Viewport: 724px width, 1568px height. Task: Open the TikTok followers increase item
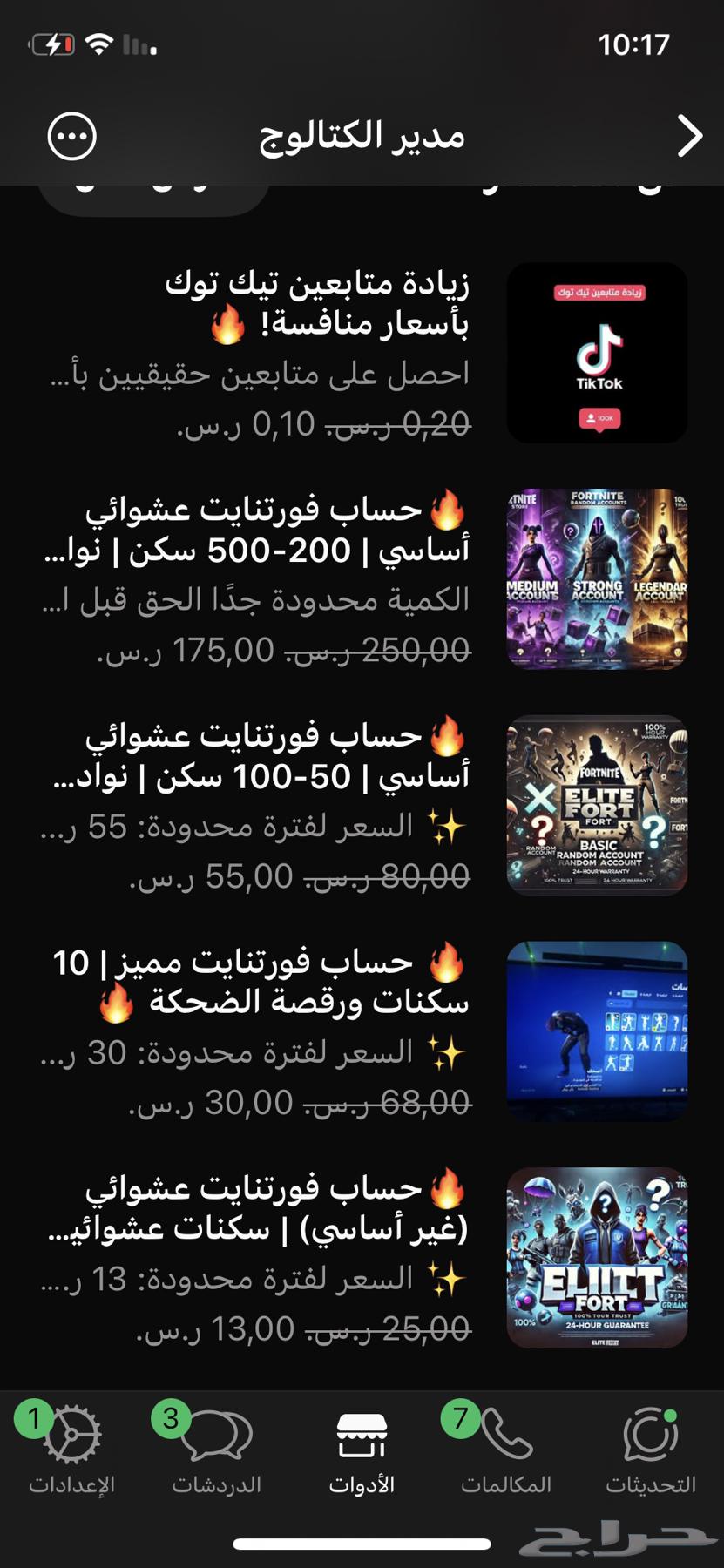click(362, 353)
